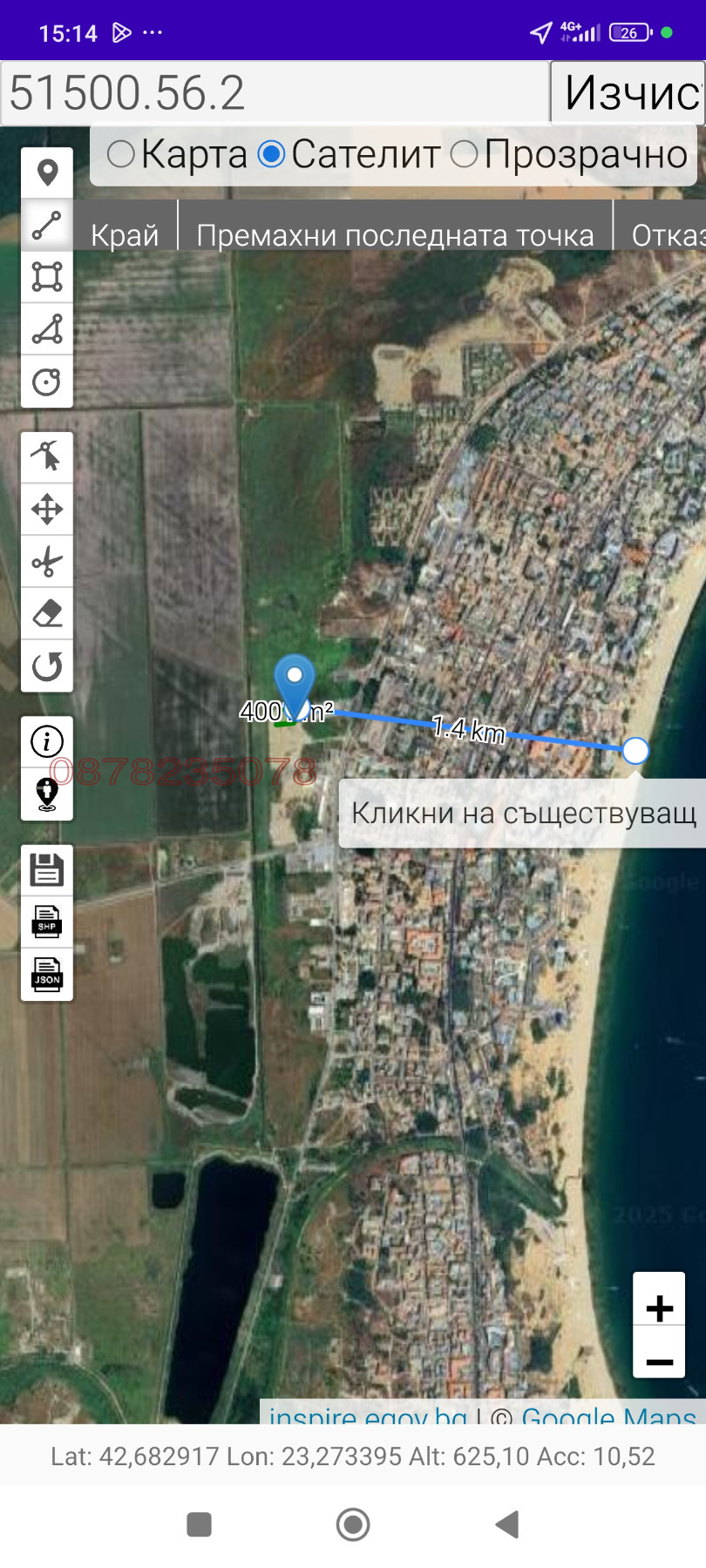Image resolution: width=706 pixels, height=1568 pixels.
Task: Pick the scissors cut tool
Action: point(47,562)
